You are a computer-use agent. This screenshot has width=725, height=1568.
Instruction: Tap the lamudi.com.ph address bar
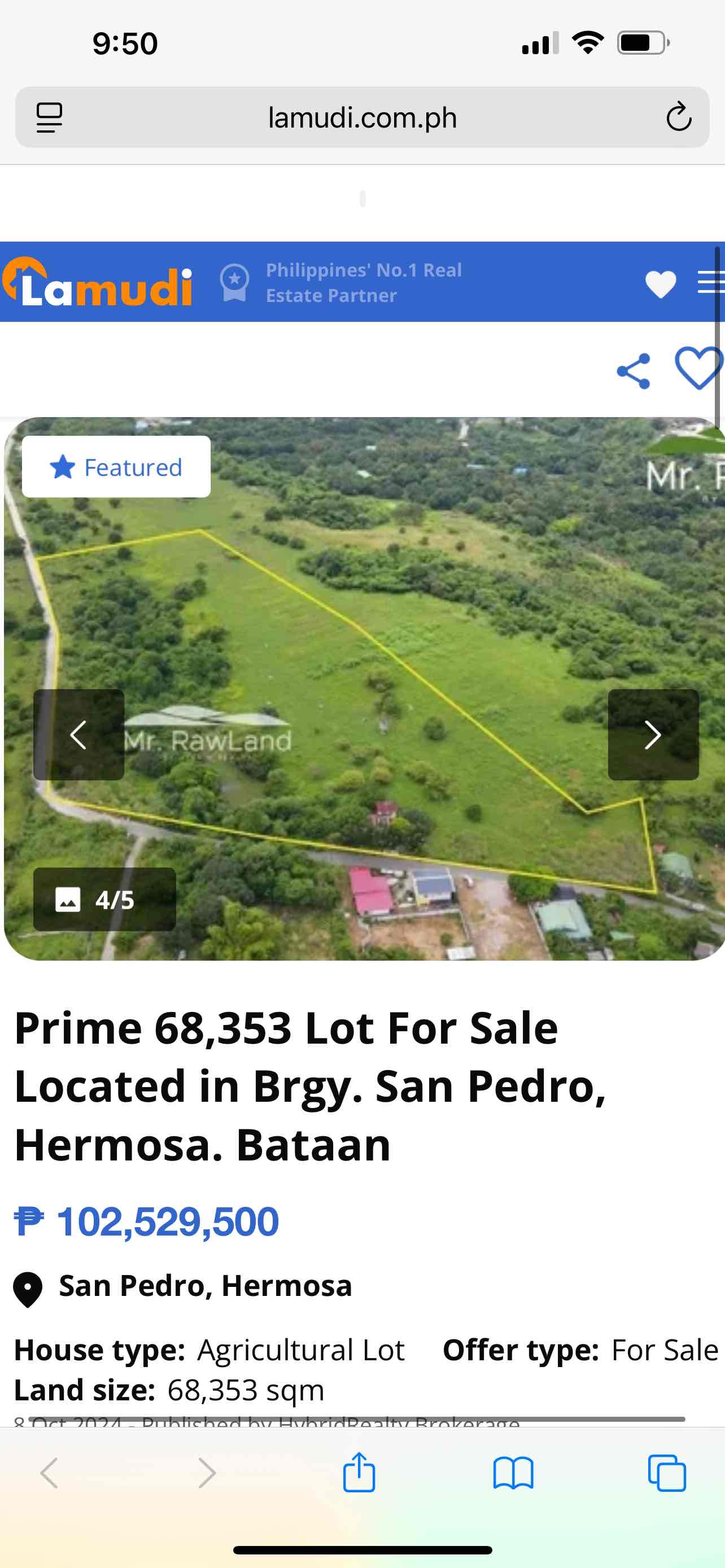(x=362, y=117)
